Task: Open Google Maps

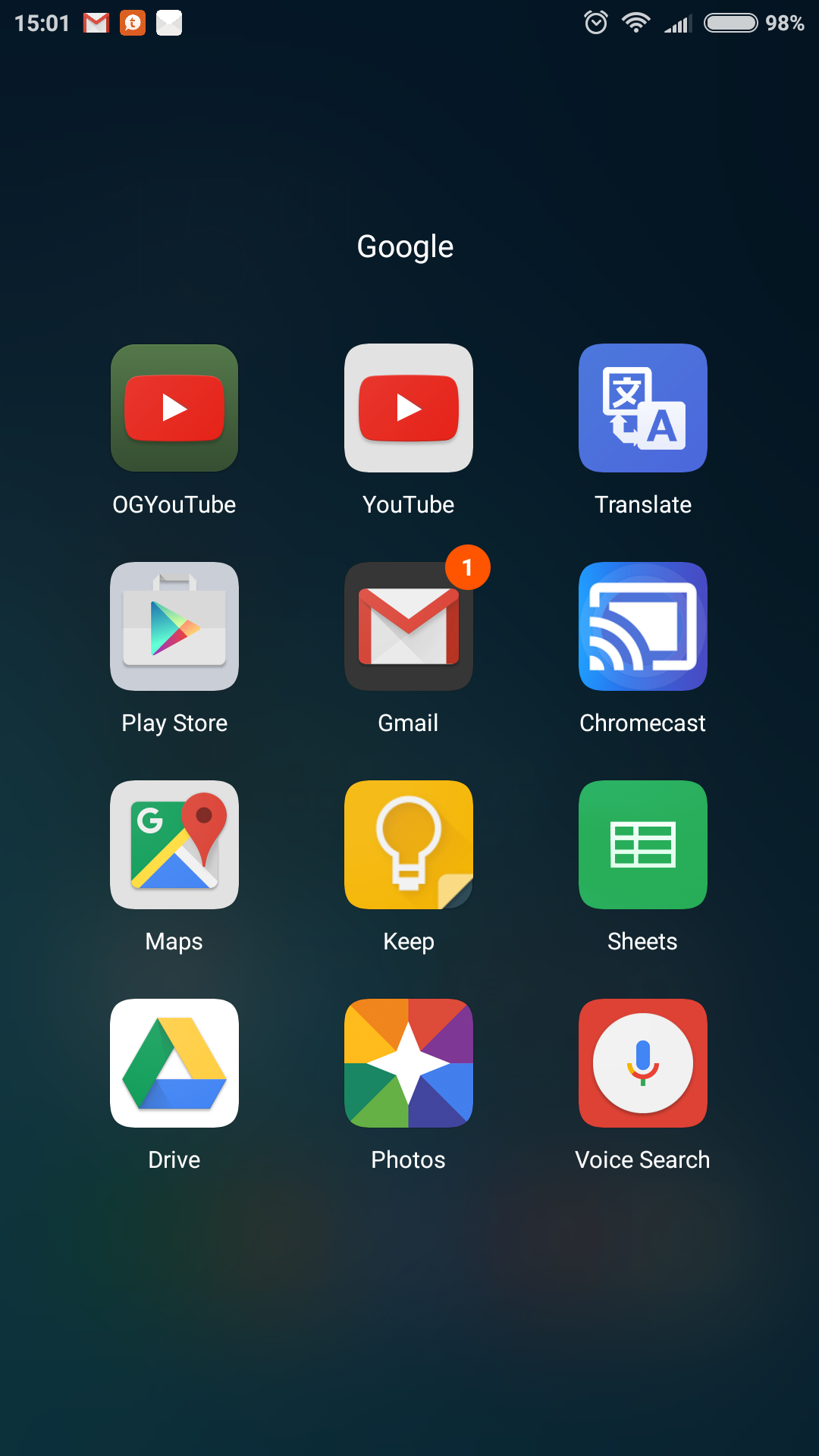Action: coord(174,845)
